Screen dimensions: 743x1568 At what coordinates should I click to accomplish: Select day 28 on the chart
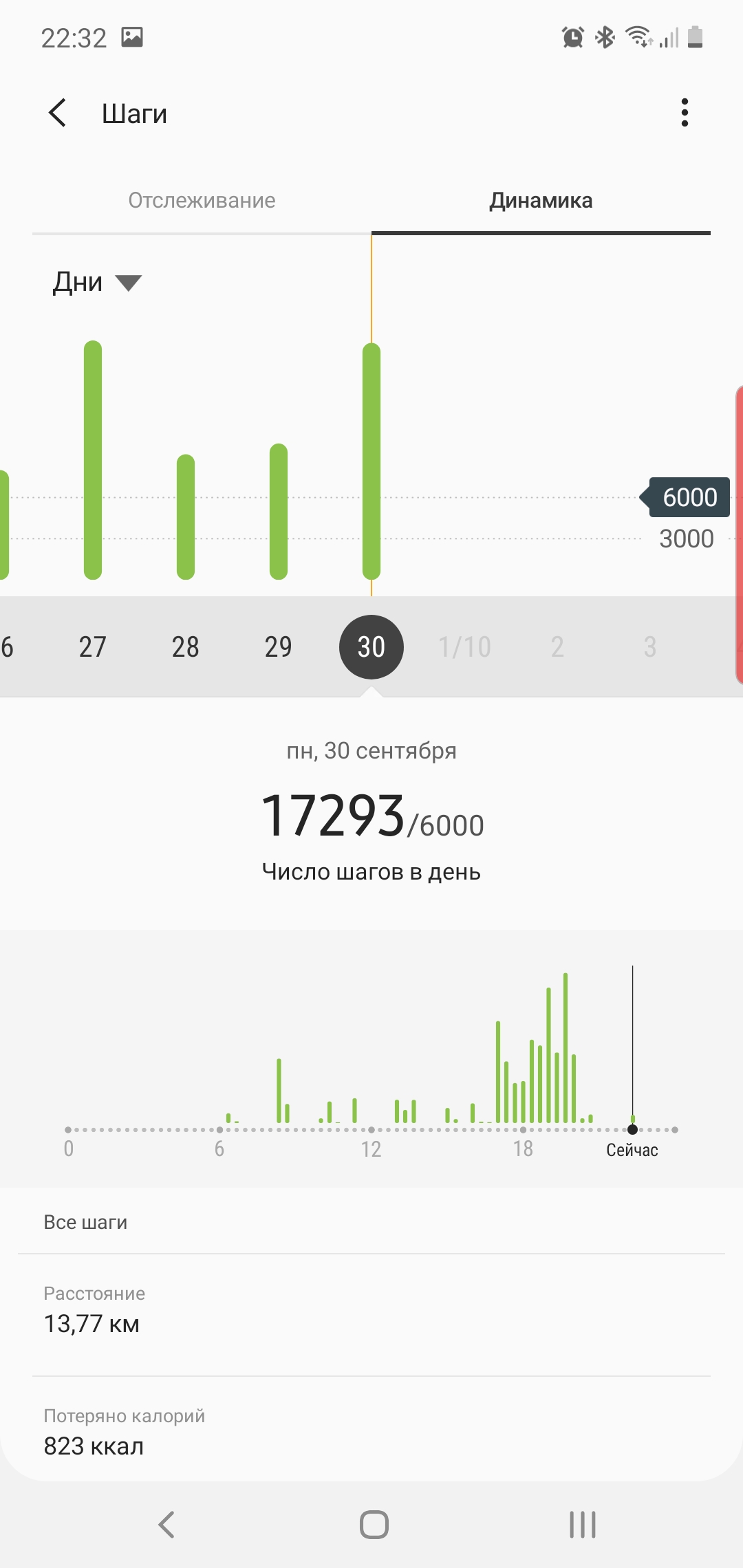pos(185,646)
